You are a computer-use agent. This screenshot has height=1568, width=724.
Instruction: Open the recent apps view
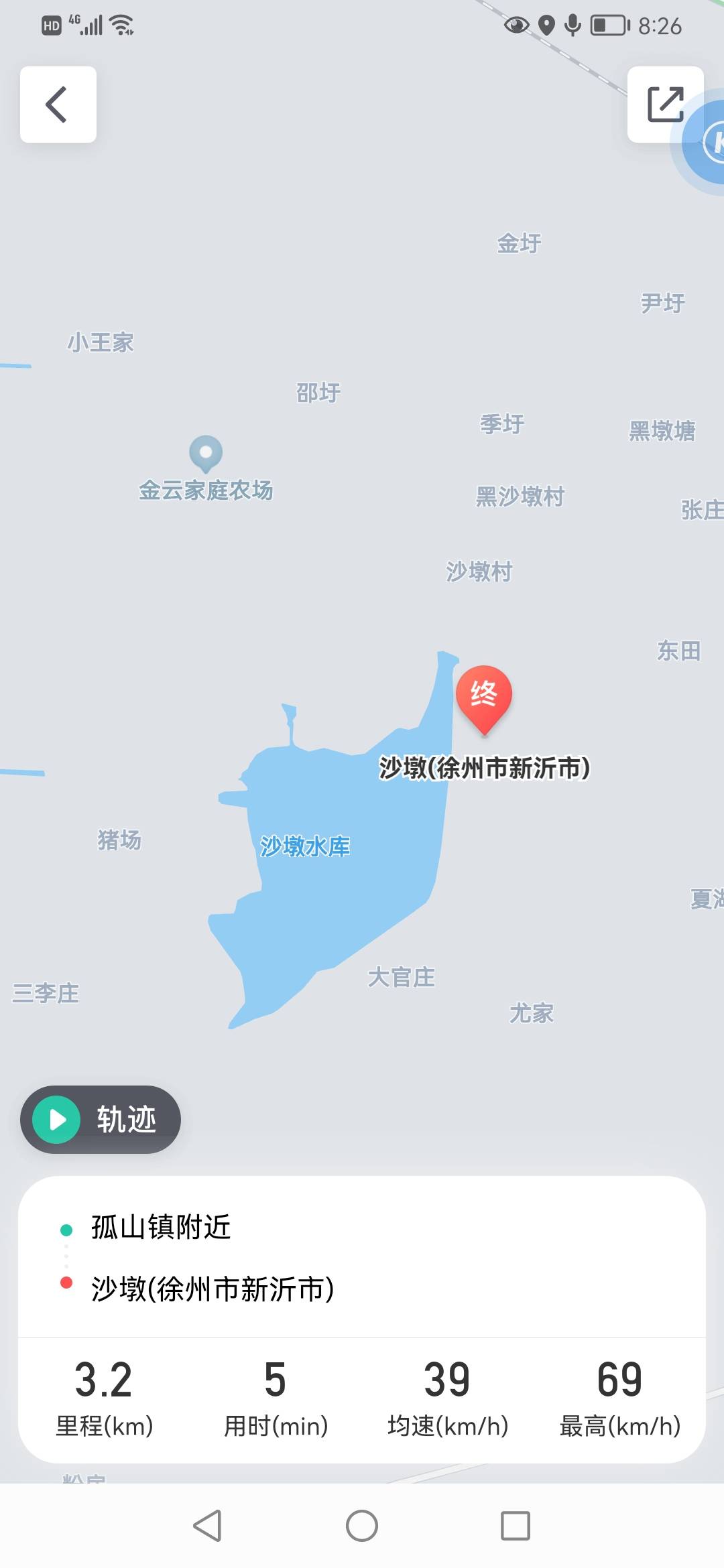pos(516,1526)
